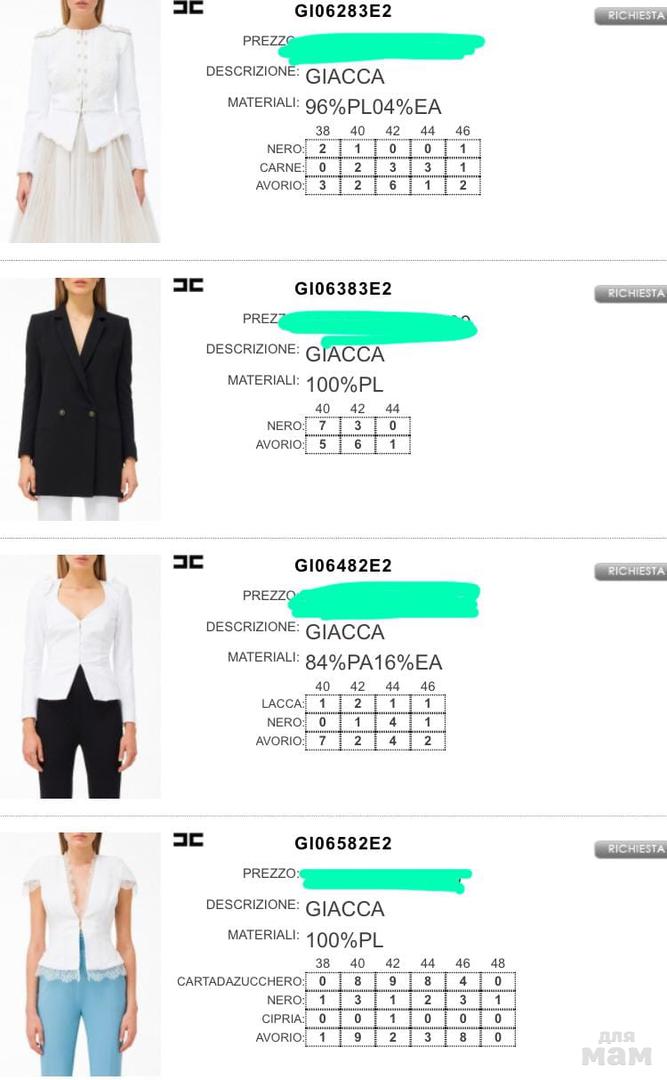667x1080 pixels.
Task: Hit RICHIESTA next to GI06482E2
Action: coord(631,571)
